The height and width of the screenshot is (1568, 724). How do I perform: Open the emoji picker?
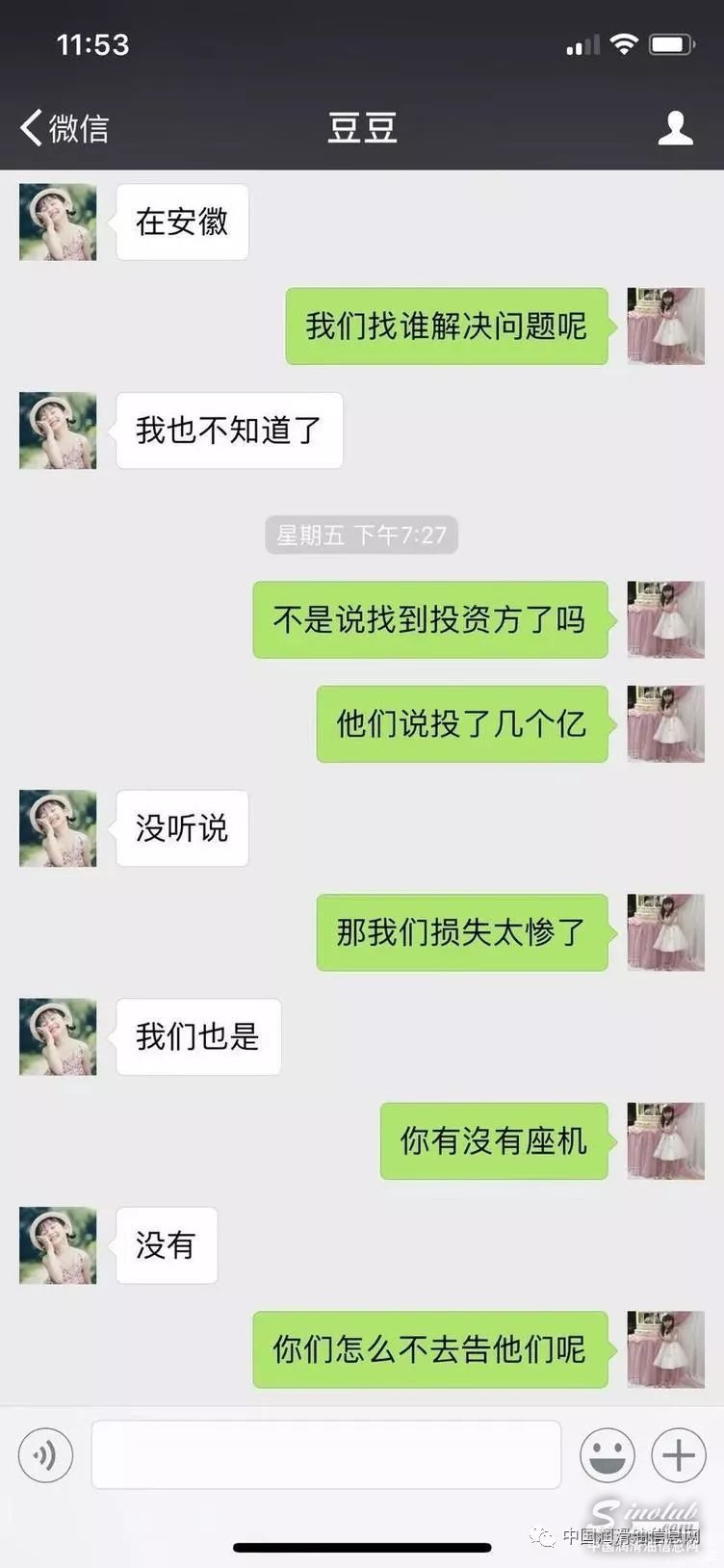(607, 1454)
